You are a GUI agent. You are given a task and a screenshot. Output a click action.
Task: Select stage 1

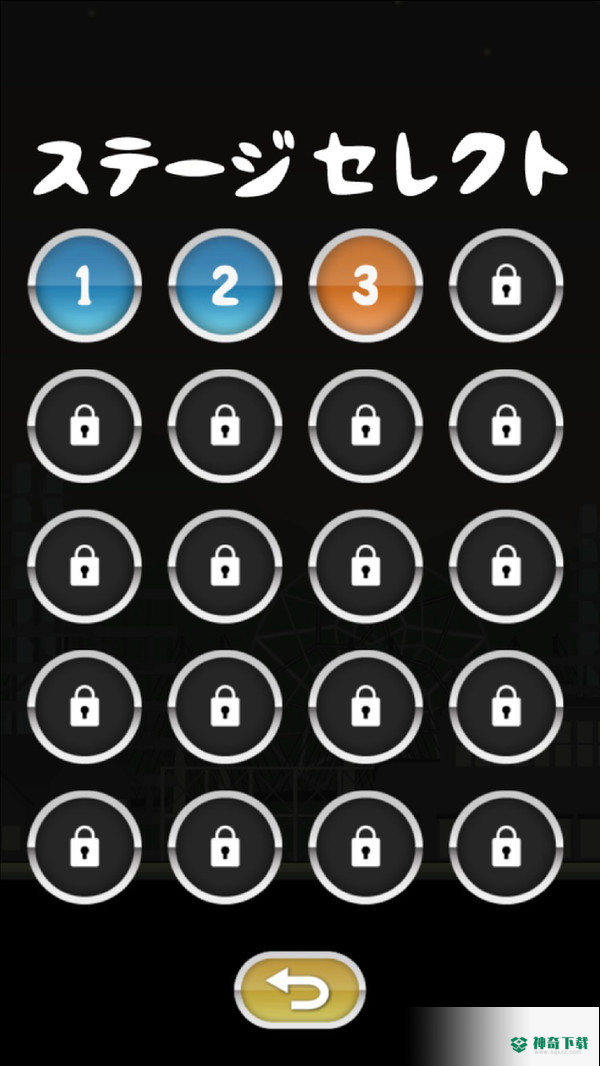(x=84, y=287)
